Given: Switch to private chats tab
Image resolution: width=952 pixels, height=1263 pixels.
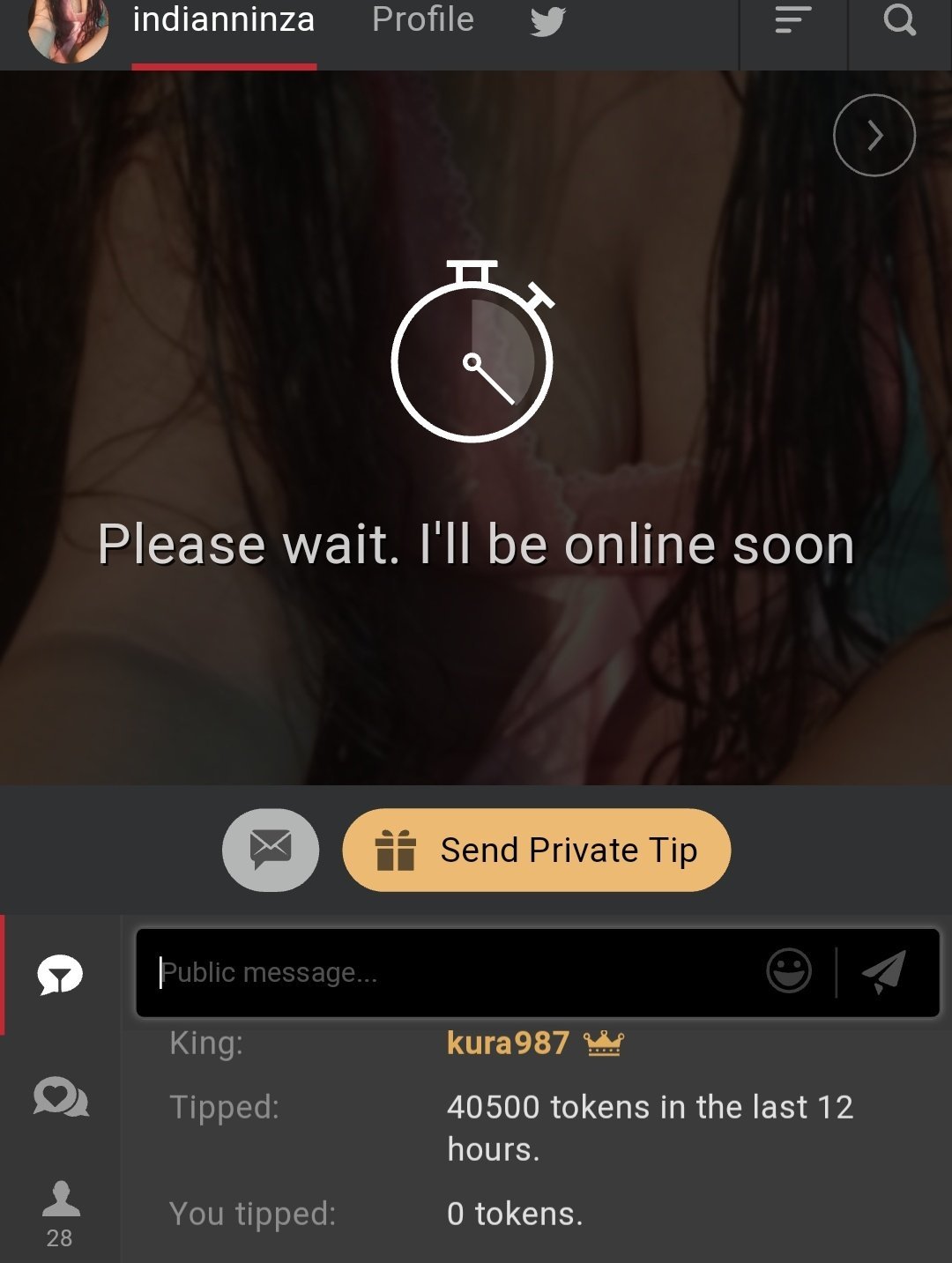Looking at the screenshot, I should [60, 1098].
